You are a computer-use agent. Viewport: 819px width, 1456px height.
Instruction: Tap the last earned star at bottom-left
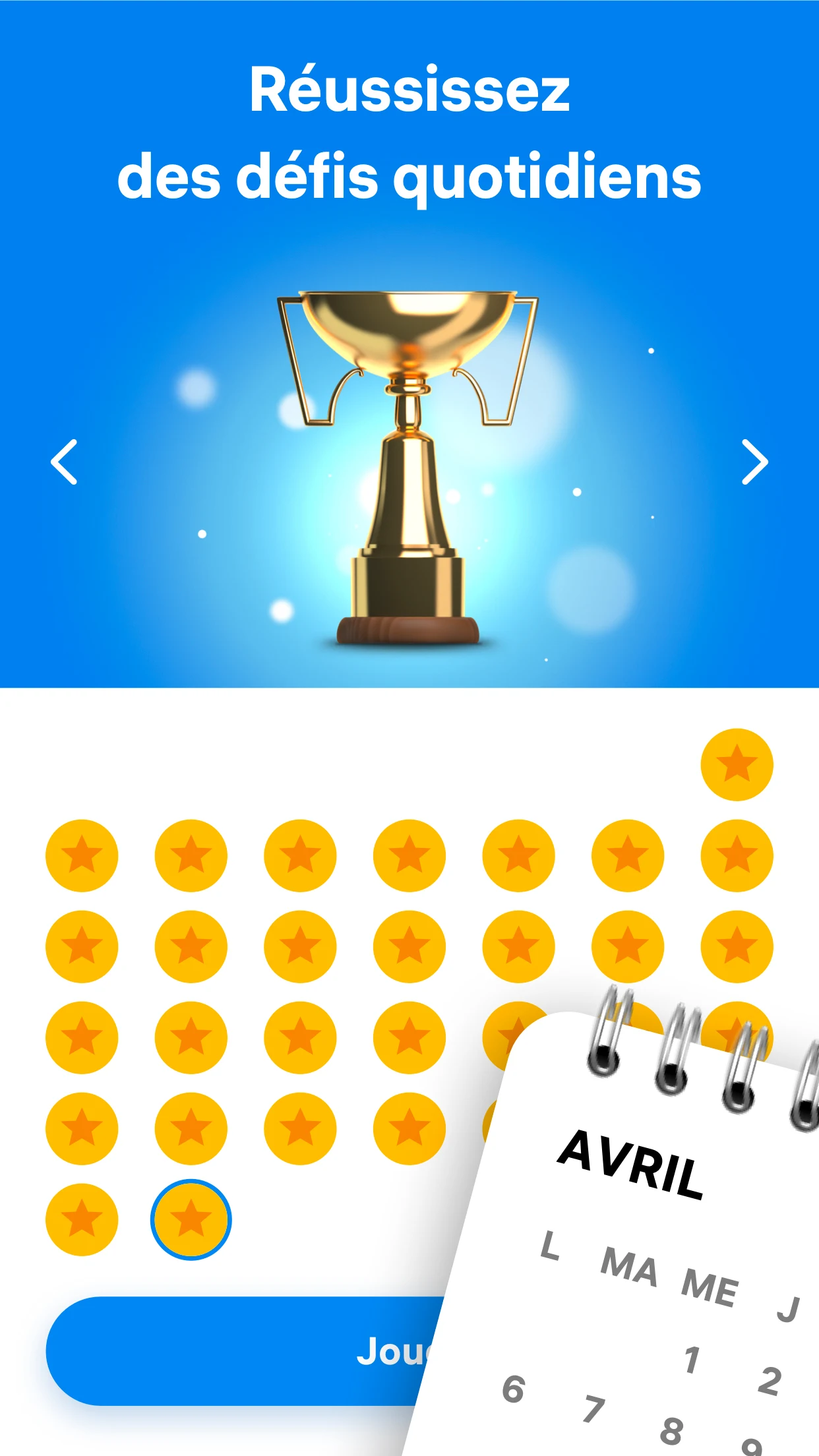pyautogui.click(x=81, y=1219)
